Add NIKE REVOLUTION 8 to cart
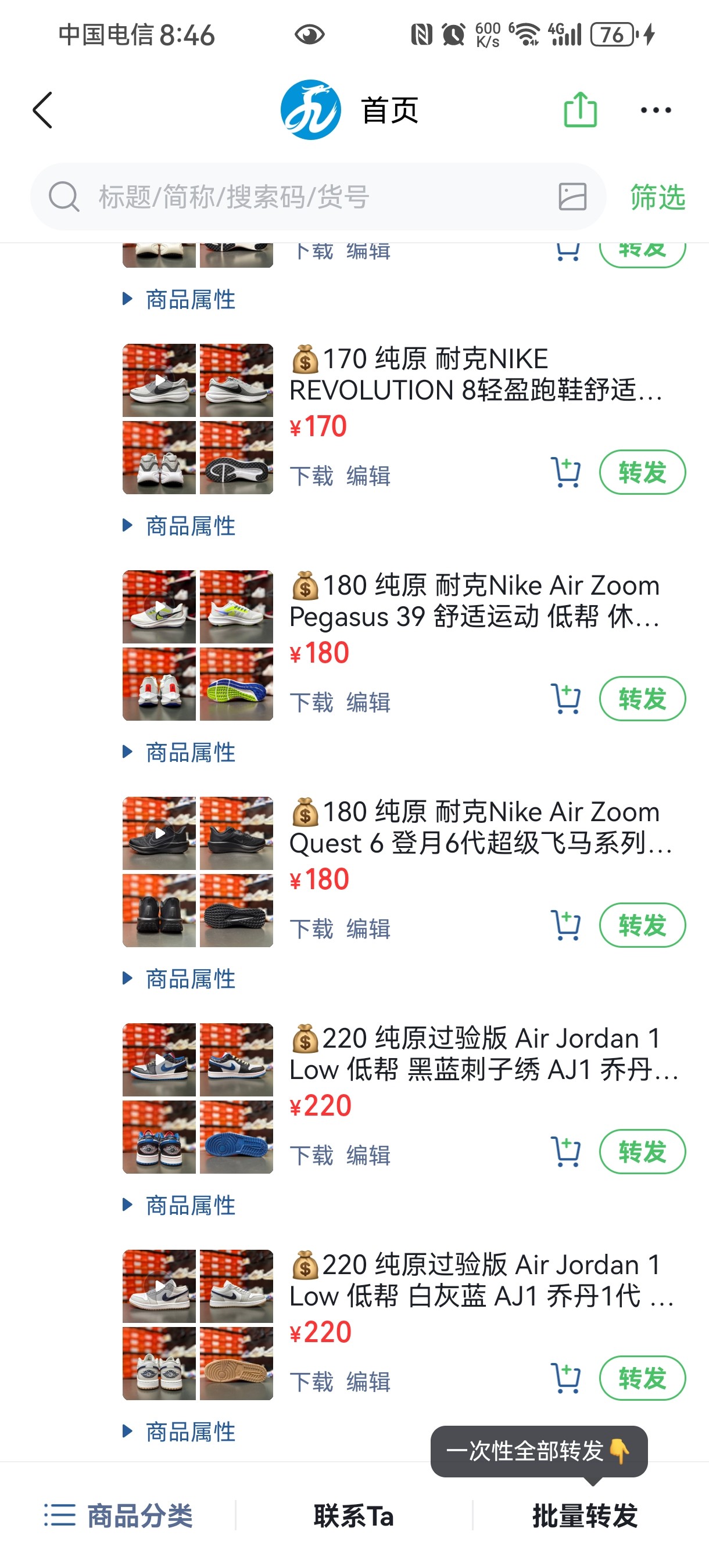The width and height of the screenshot is (709, 1568). [565, 472]
